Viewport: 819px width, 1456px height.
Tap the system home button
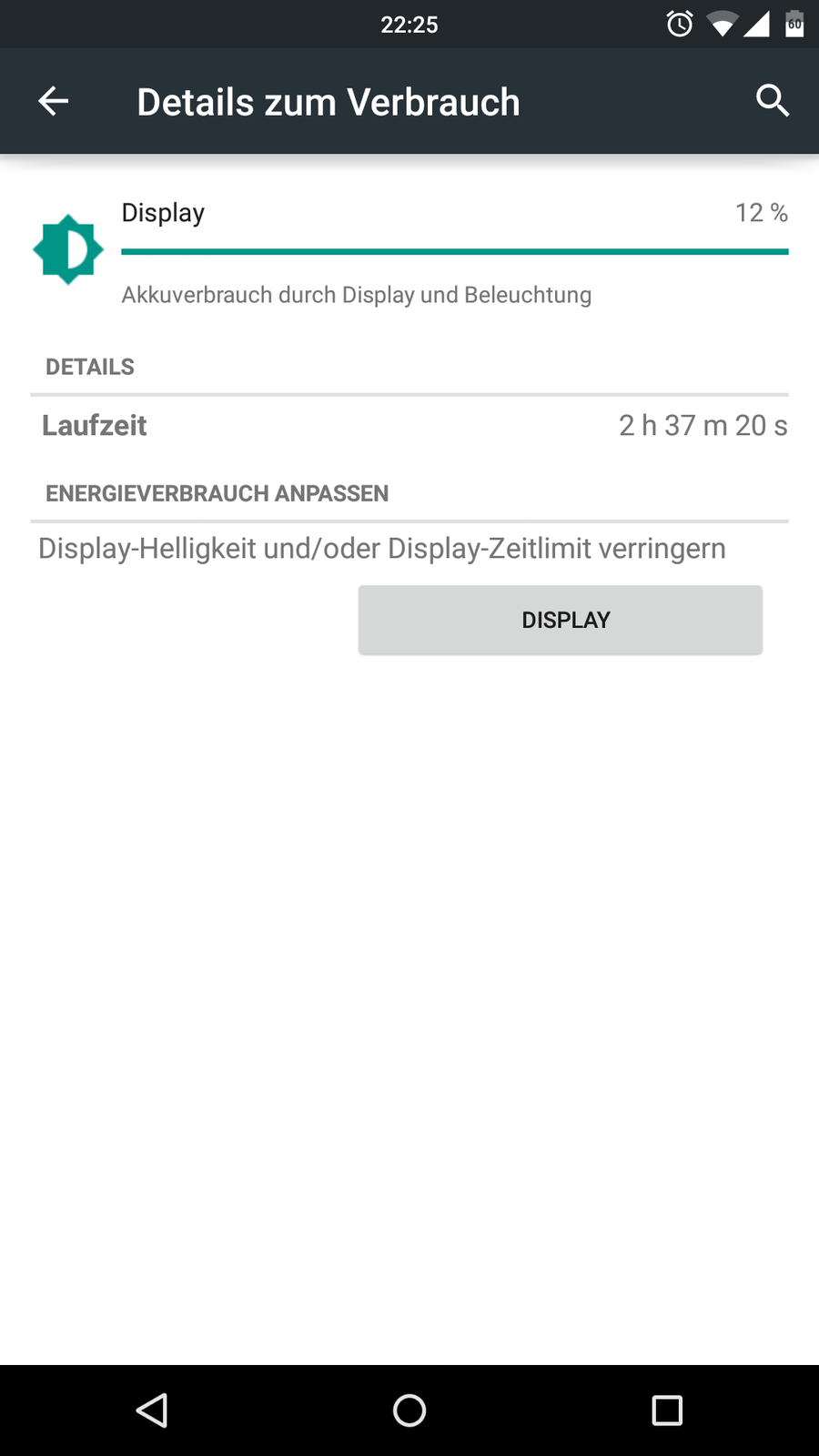pos(409,1410)
